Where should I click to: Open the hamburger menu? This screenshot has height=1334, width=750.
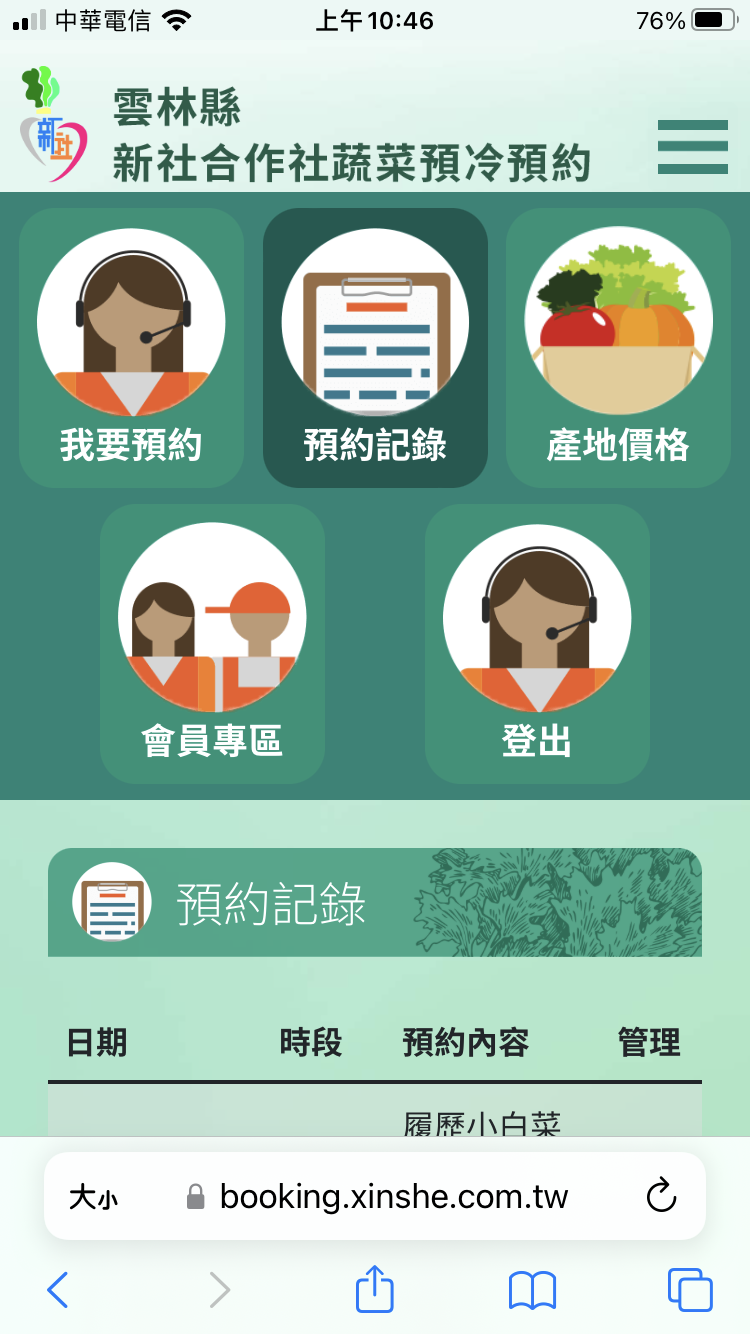pyautogui.click(x=692, y=147)
